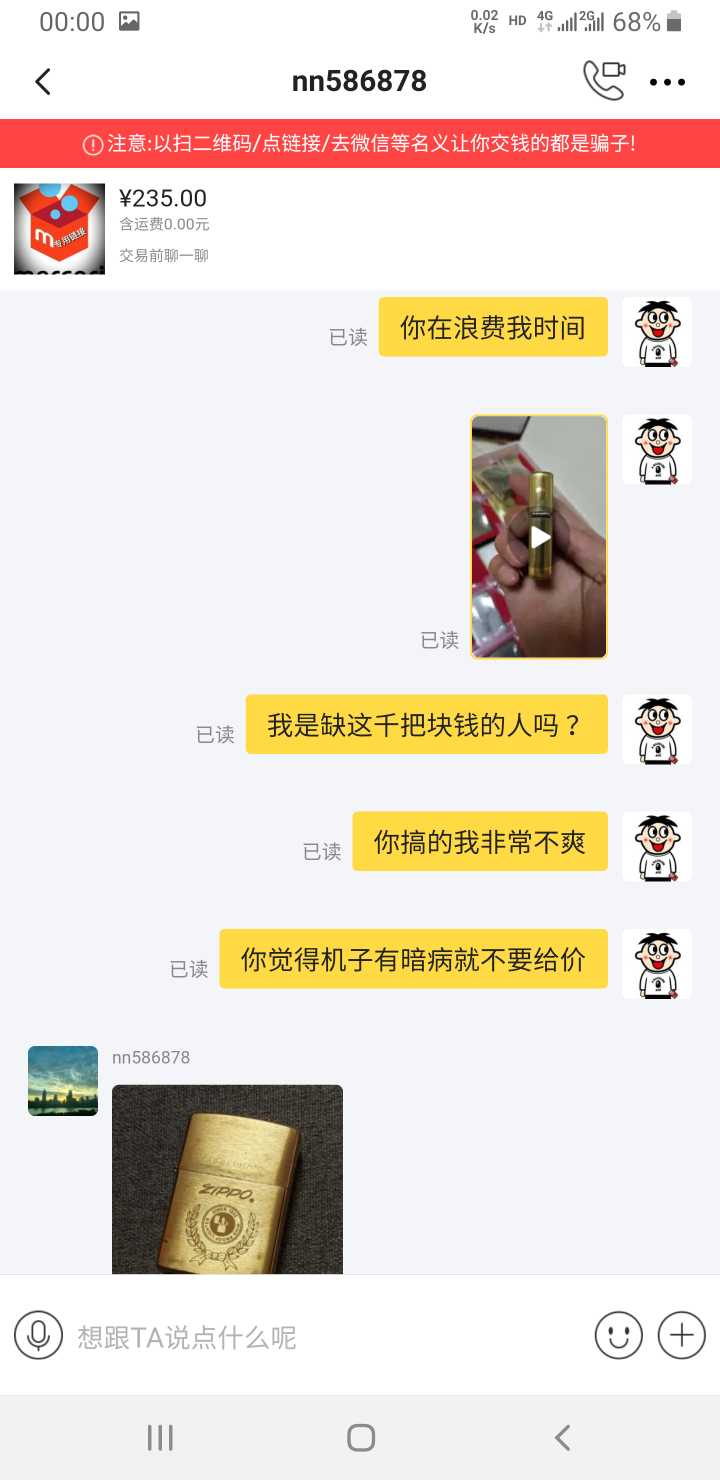Image resolution: width=720 pixels, height=1480 pixels.
Task: Open the Zippo photo from nn586878
Action: click(227, 1178)
